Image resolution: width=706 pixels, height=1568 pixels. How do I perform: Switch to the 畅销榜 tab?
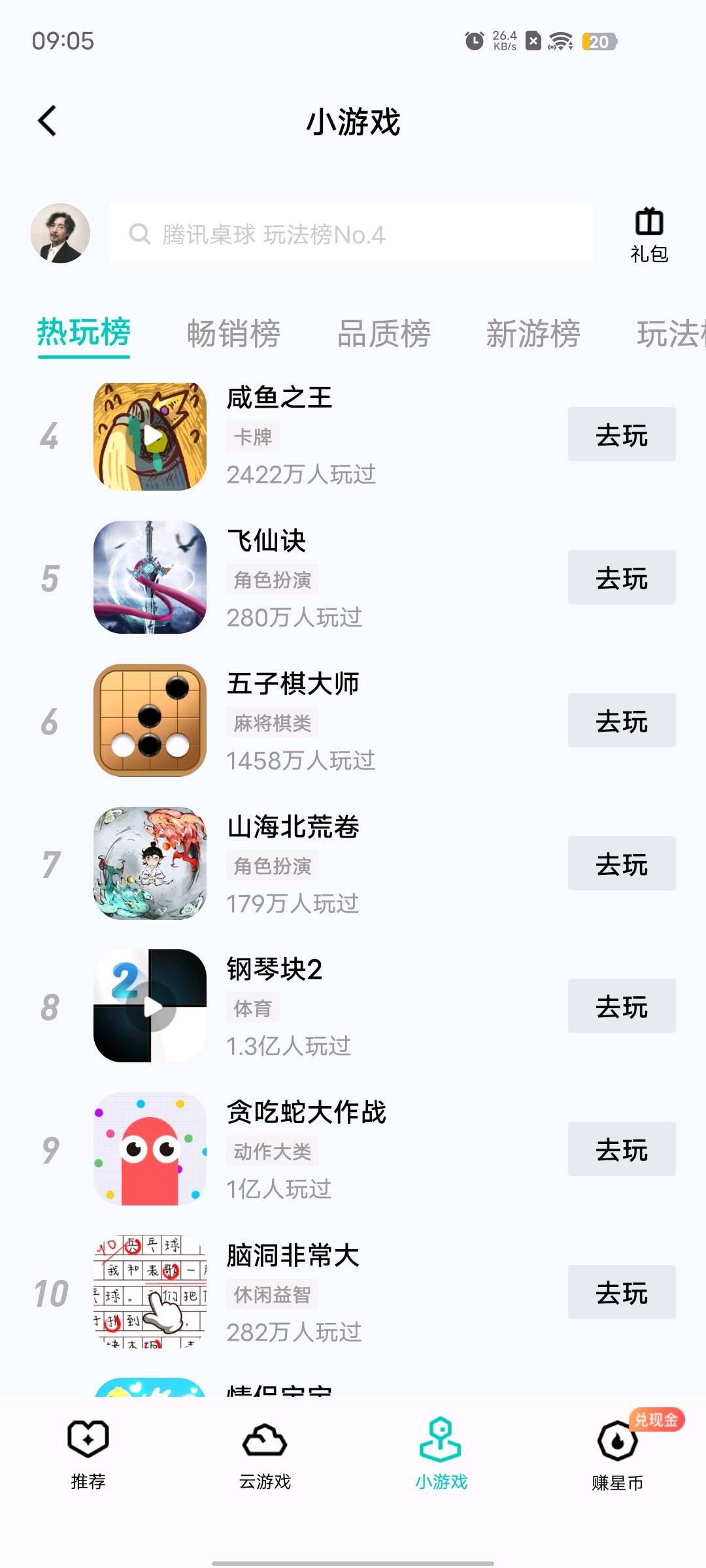coord(233,334)
